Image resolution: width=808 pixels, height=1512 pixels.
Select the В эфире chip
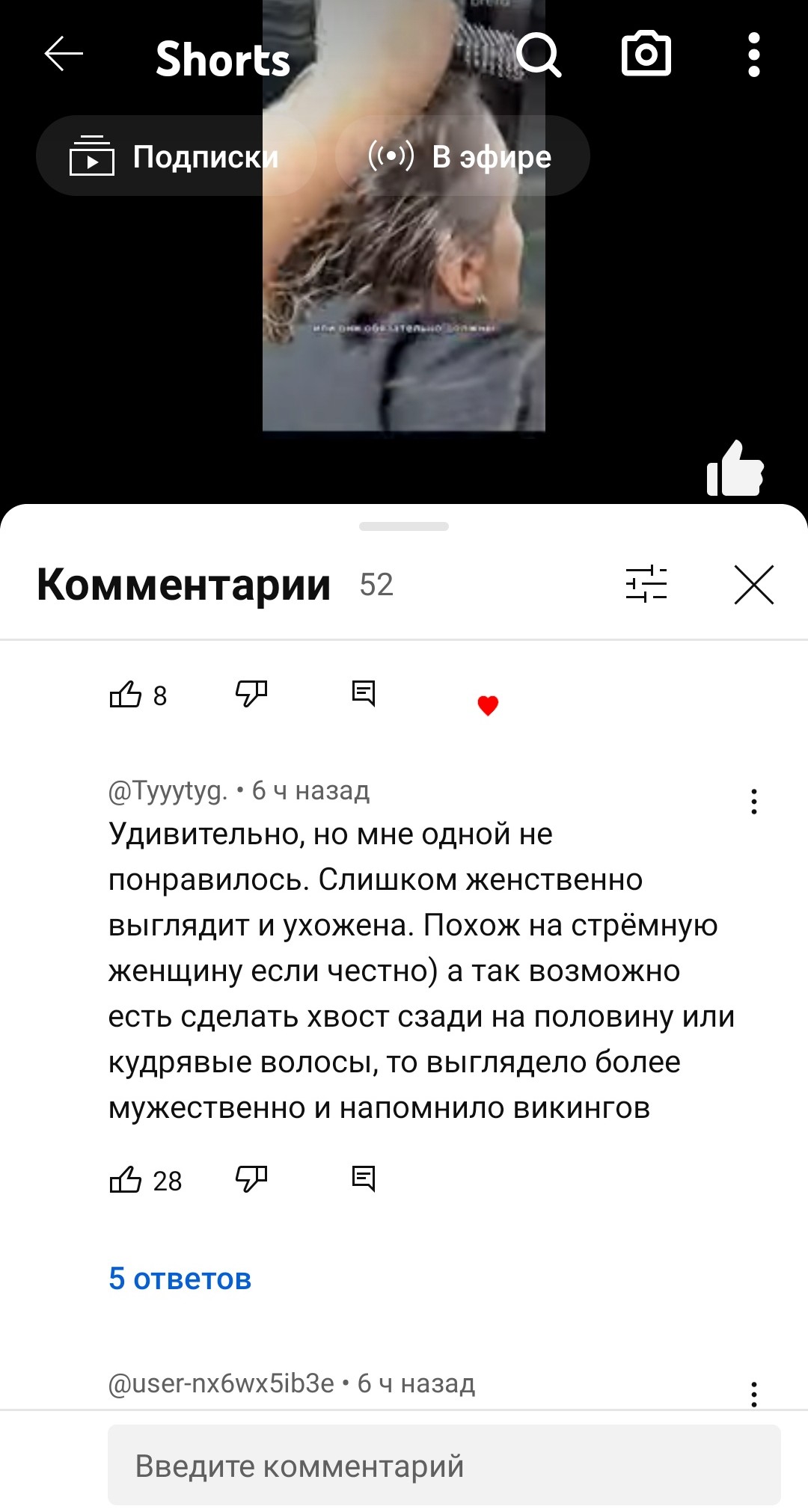(462, 156)
